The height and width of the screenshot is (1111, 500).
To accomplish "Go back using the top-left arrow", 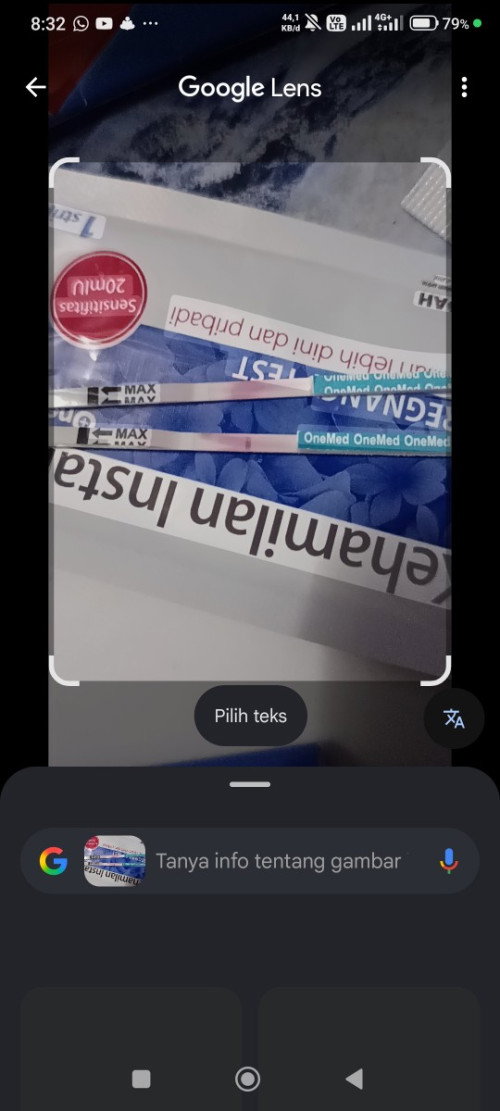I will [35, 87].
